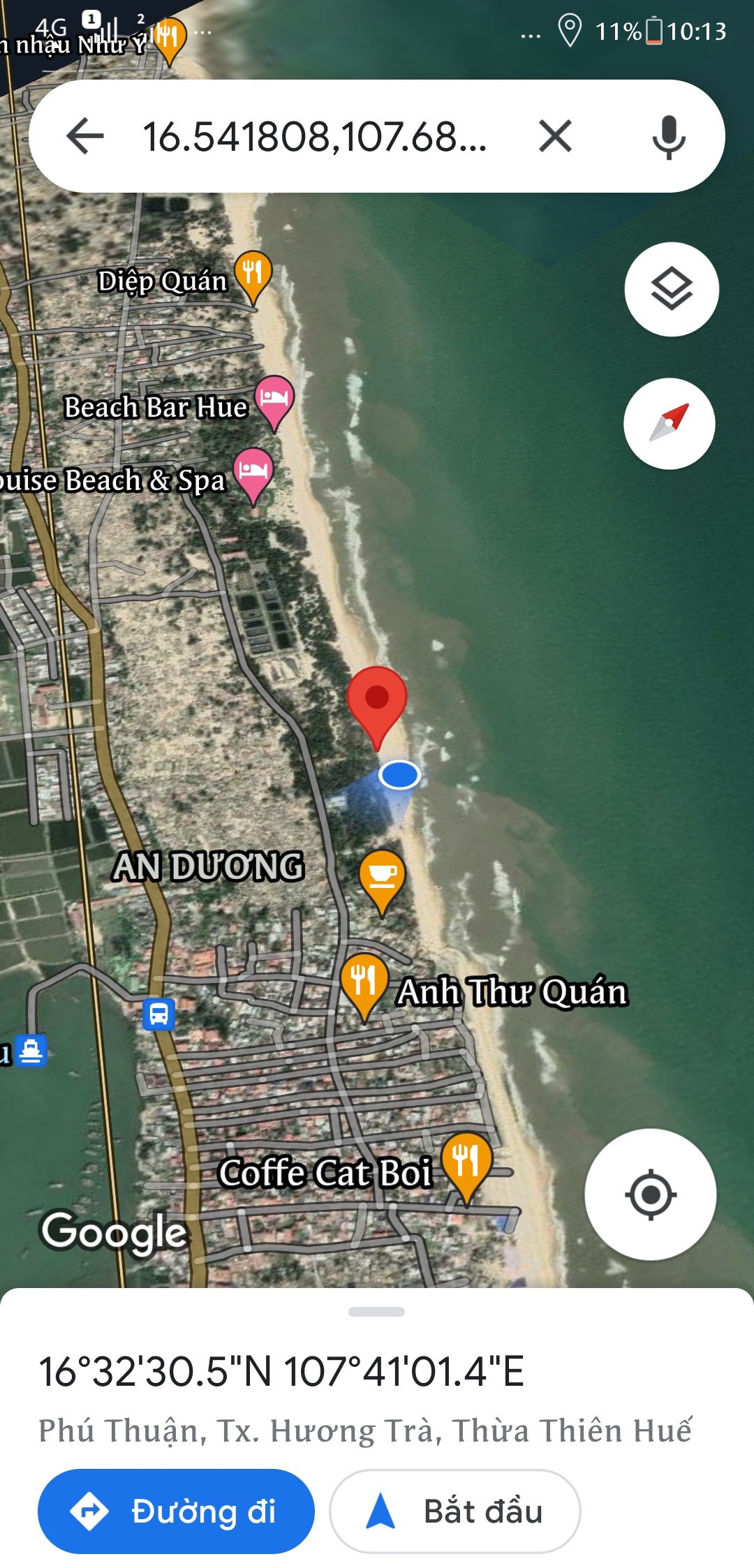Tap the red dropped pin

tap(377, 700)
